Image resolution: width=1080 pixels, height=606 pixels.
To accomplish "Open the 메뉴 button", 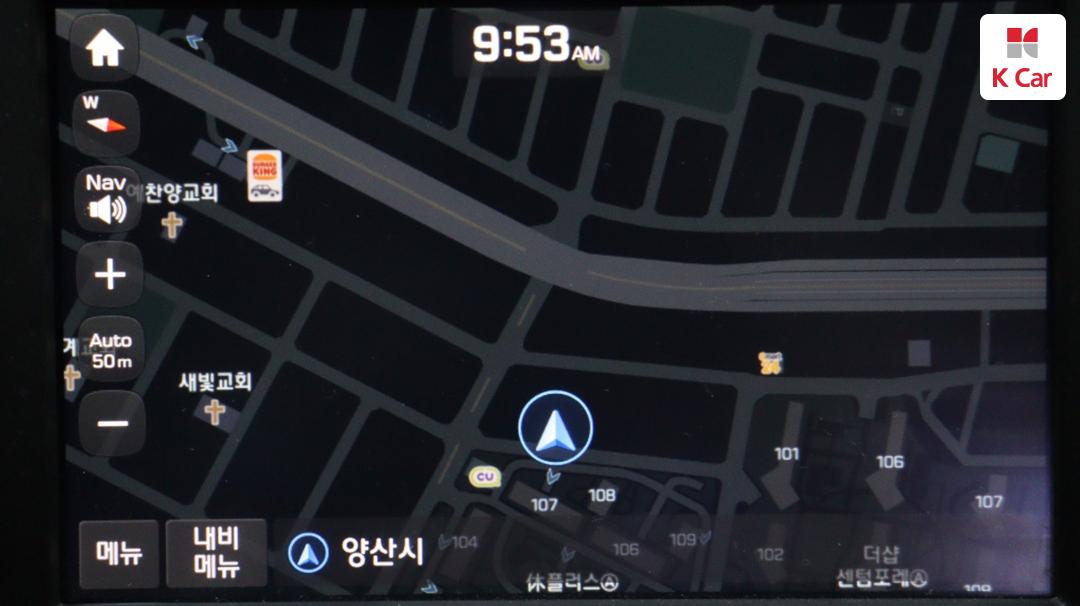I will (119, 553).
